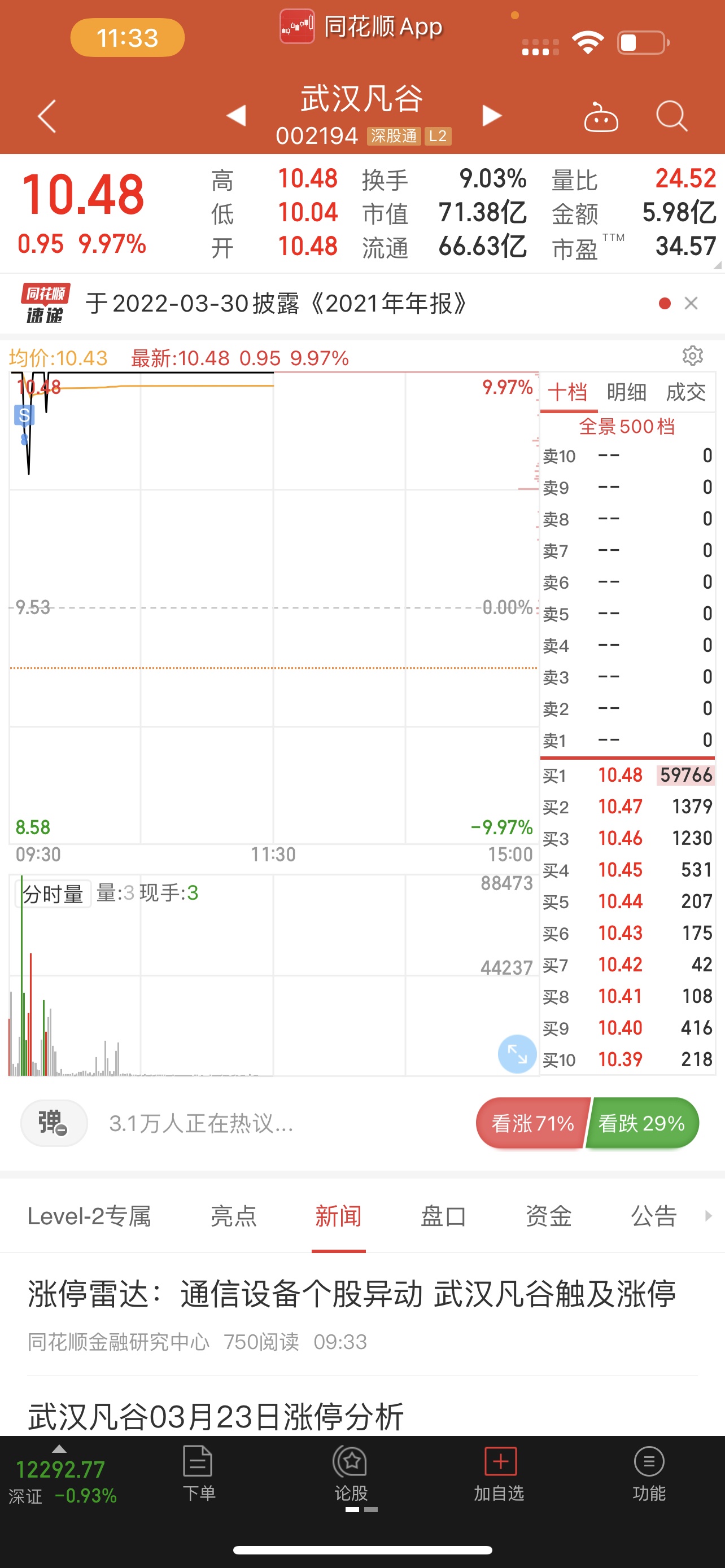
Task: Open the 功能 menu
Action: 649,1474
